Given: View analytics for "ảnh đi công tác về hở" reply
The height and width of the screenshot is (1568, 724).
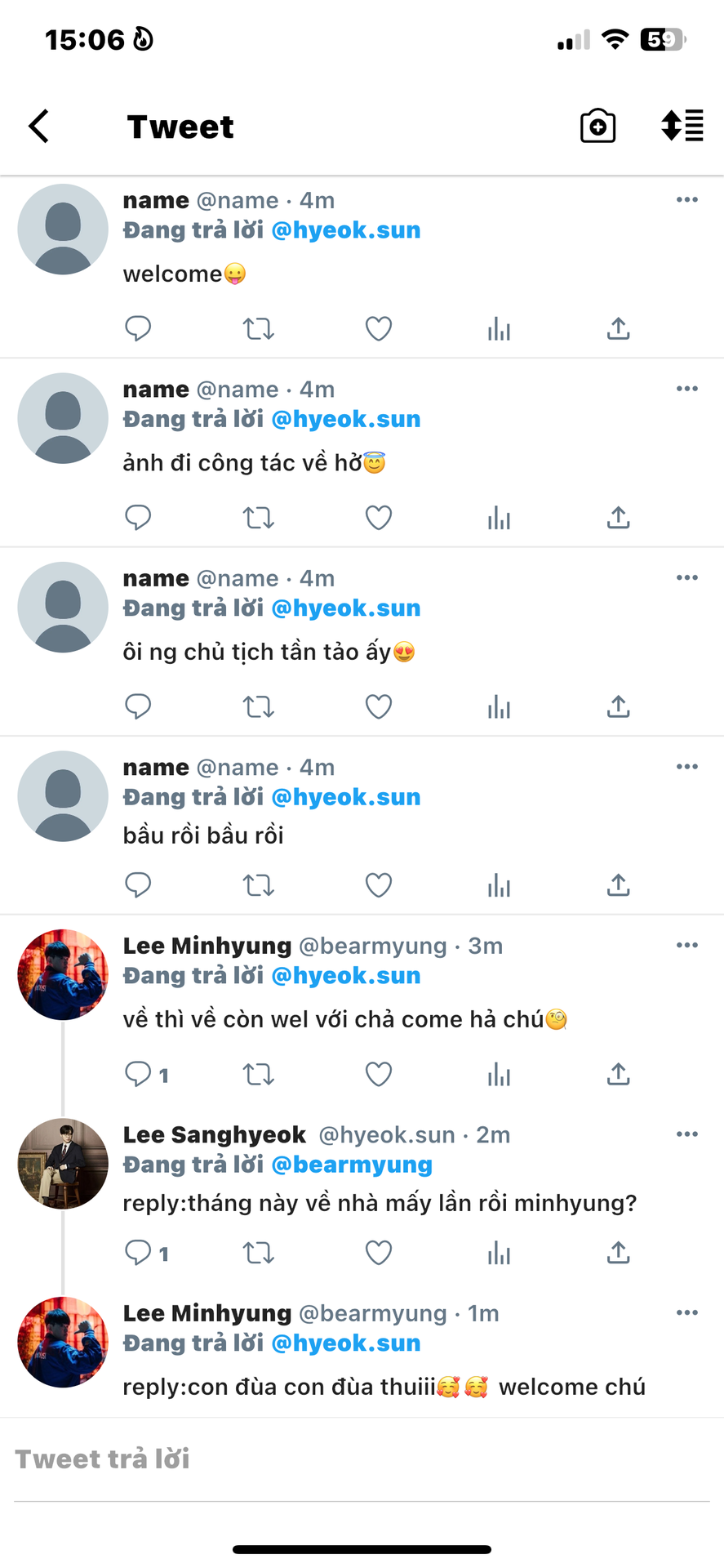Looking at the screenshot, I should pos(498,518).
